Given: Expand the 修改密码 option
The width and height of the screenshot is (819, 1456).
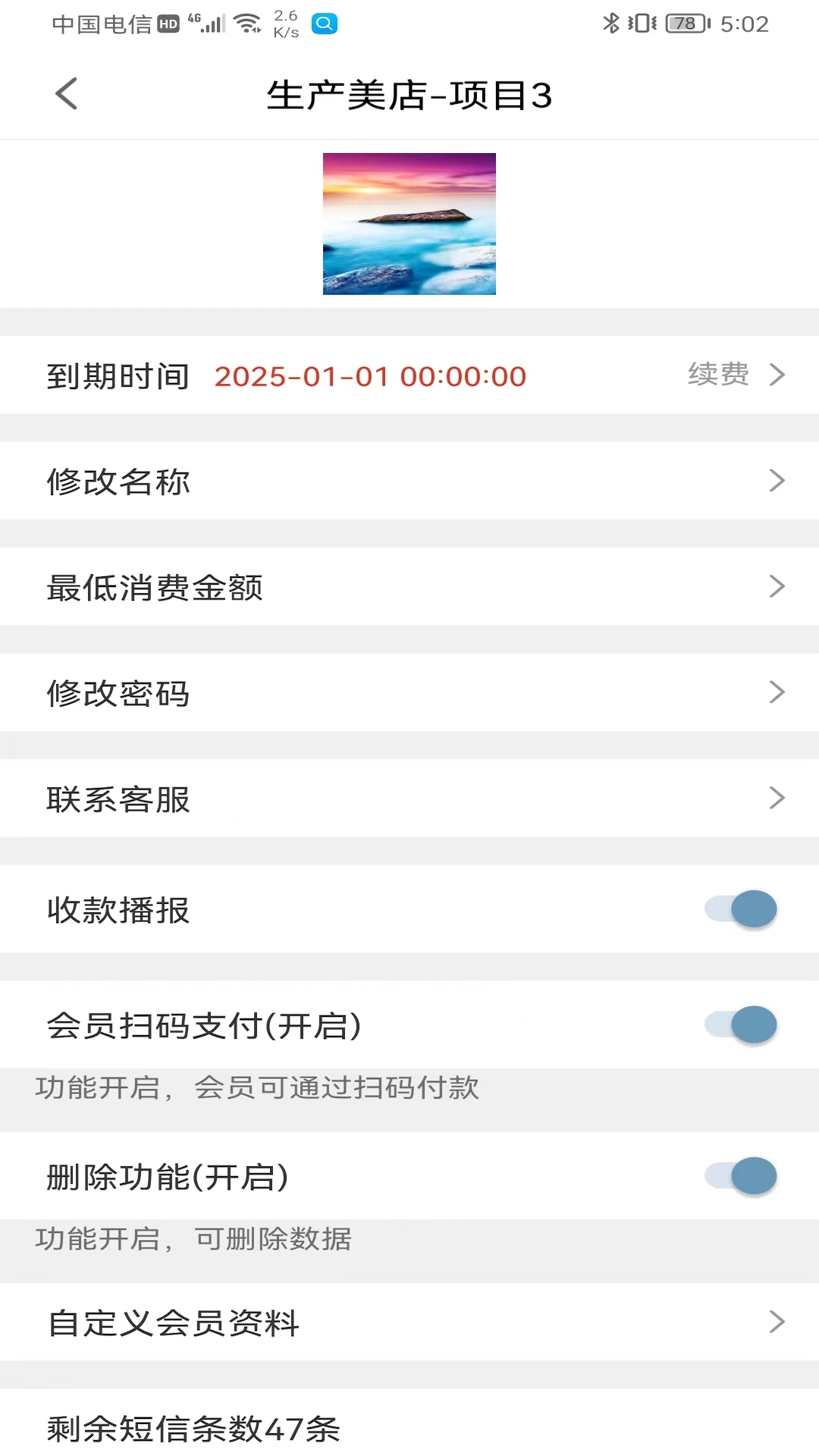Looking at the screenshot, I should pos(409,692).
